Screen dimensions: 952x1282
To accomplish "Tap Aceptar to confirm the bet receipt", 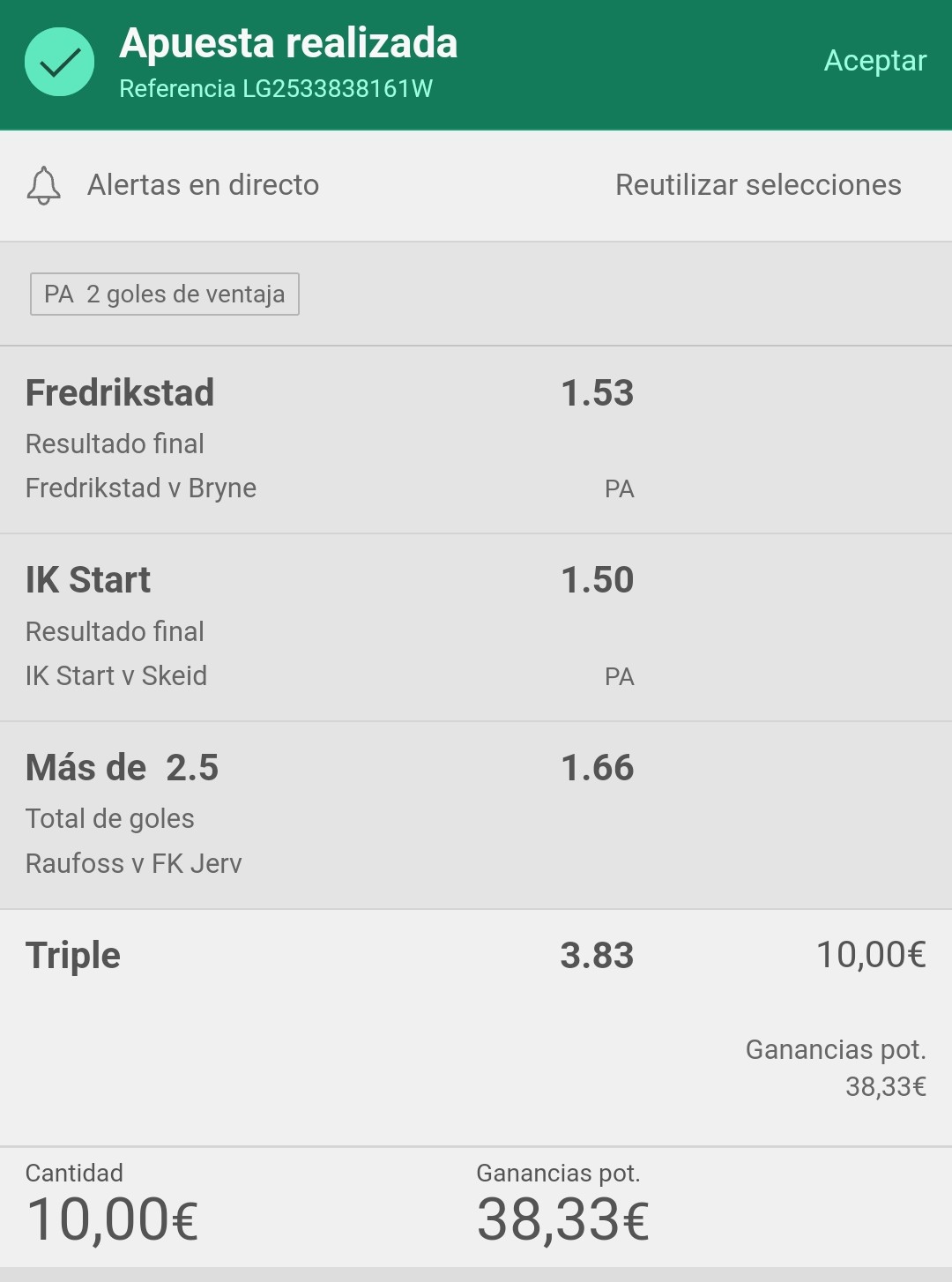I will coord(874,61).
